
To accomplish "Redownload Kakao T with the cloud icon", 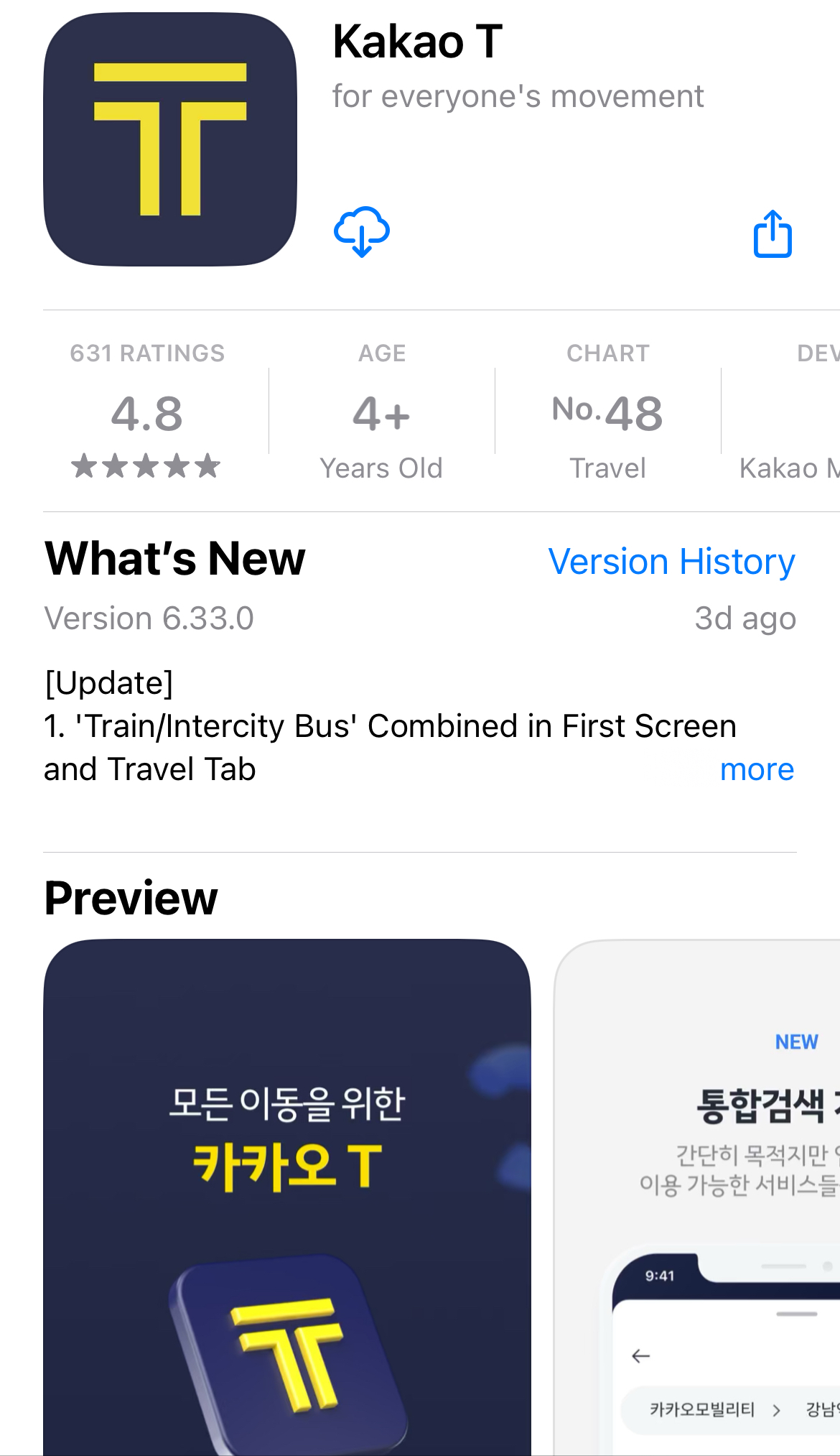I will pyautogui.click(x=362, y=232).
